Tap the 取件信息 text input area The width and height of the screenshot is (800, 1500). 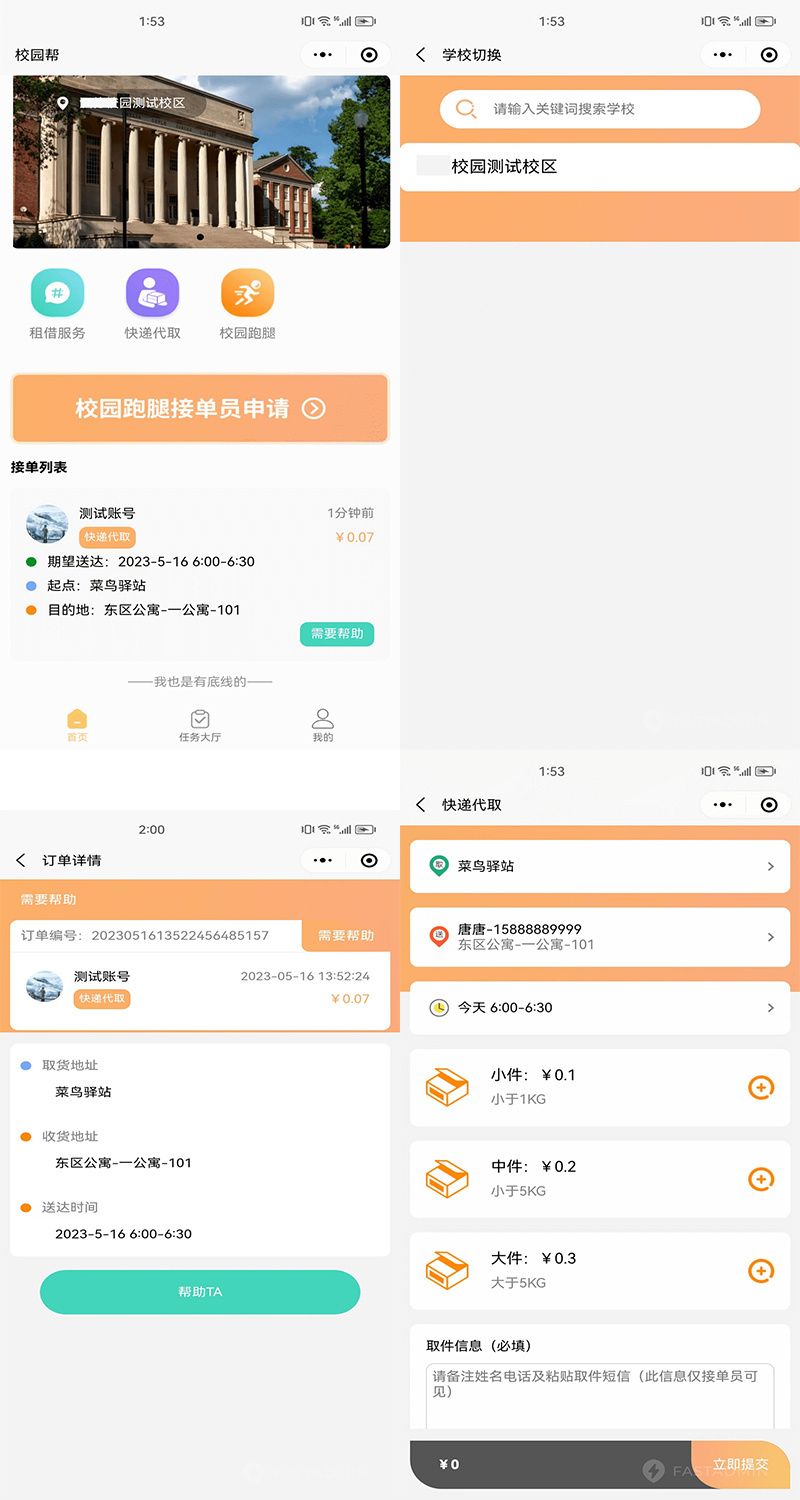tap(600, 1395)
